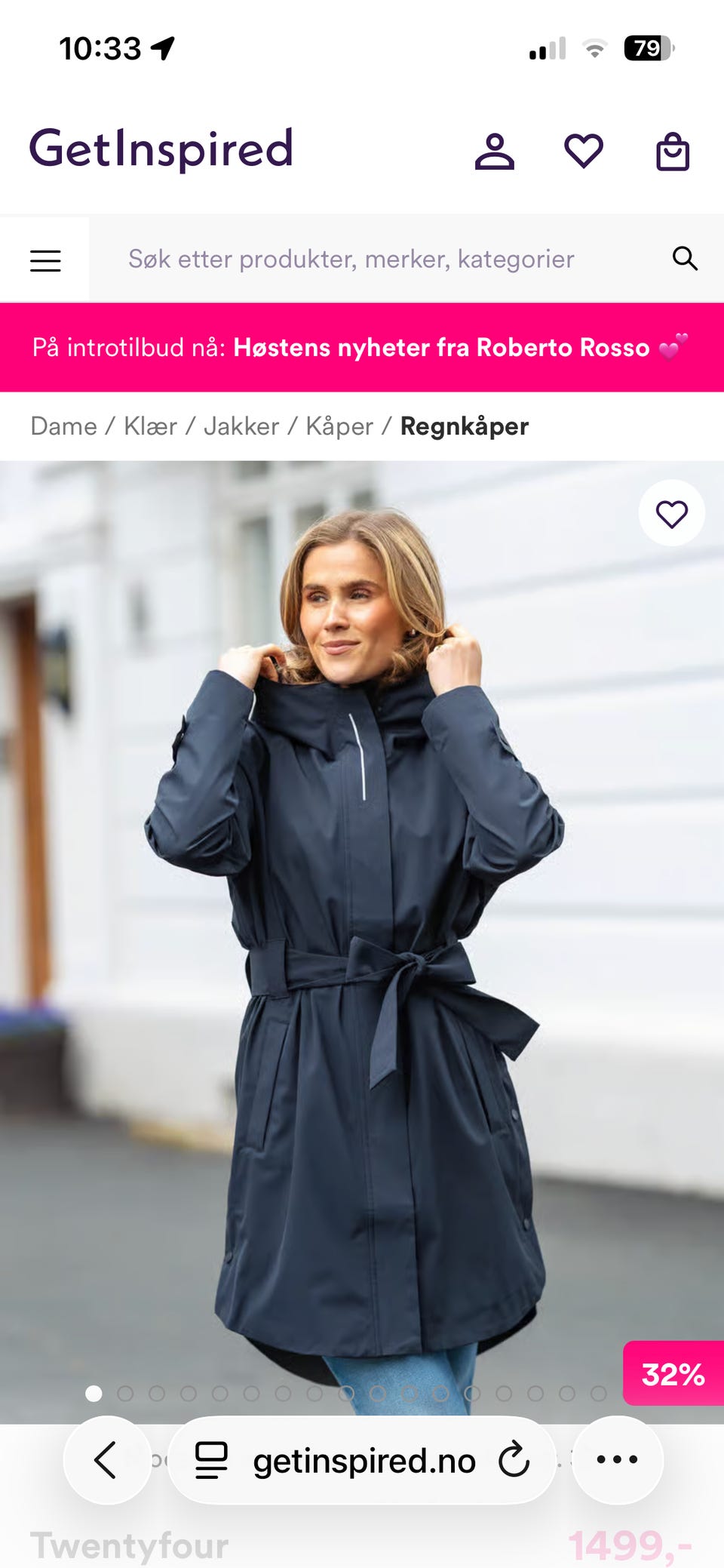Open the Roberto Rosso intro offer banner

coord(362,347)
